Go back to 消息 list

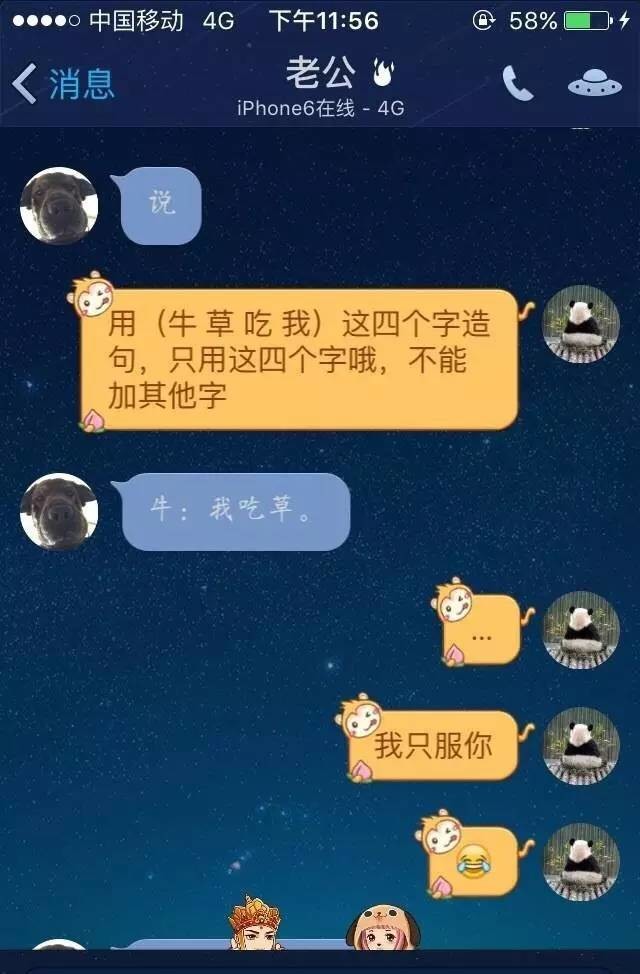click(62, 84)
